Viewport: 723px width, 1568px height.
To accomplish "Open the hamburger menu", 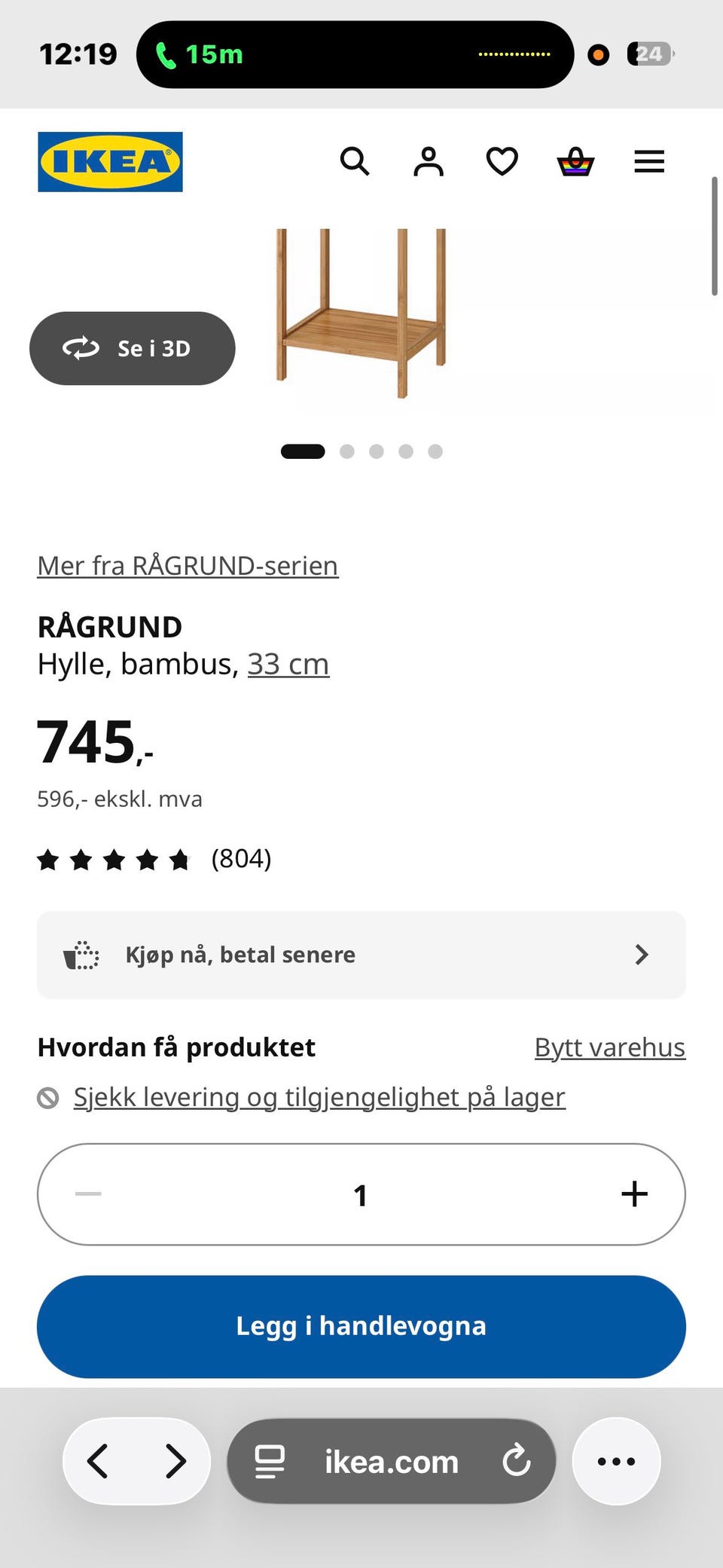I will [x=649, y=161].
